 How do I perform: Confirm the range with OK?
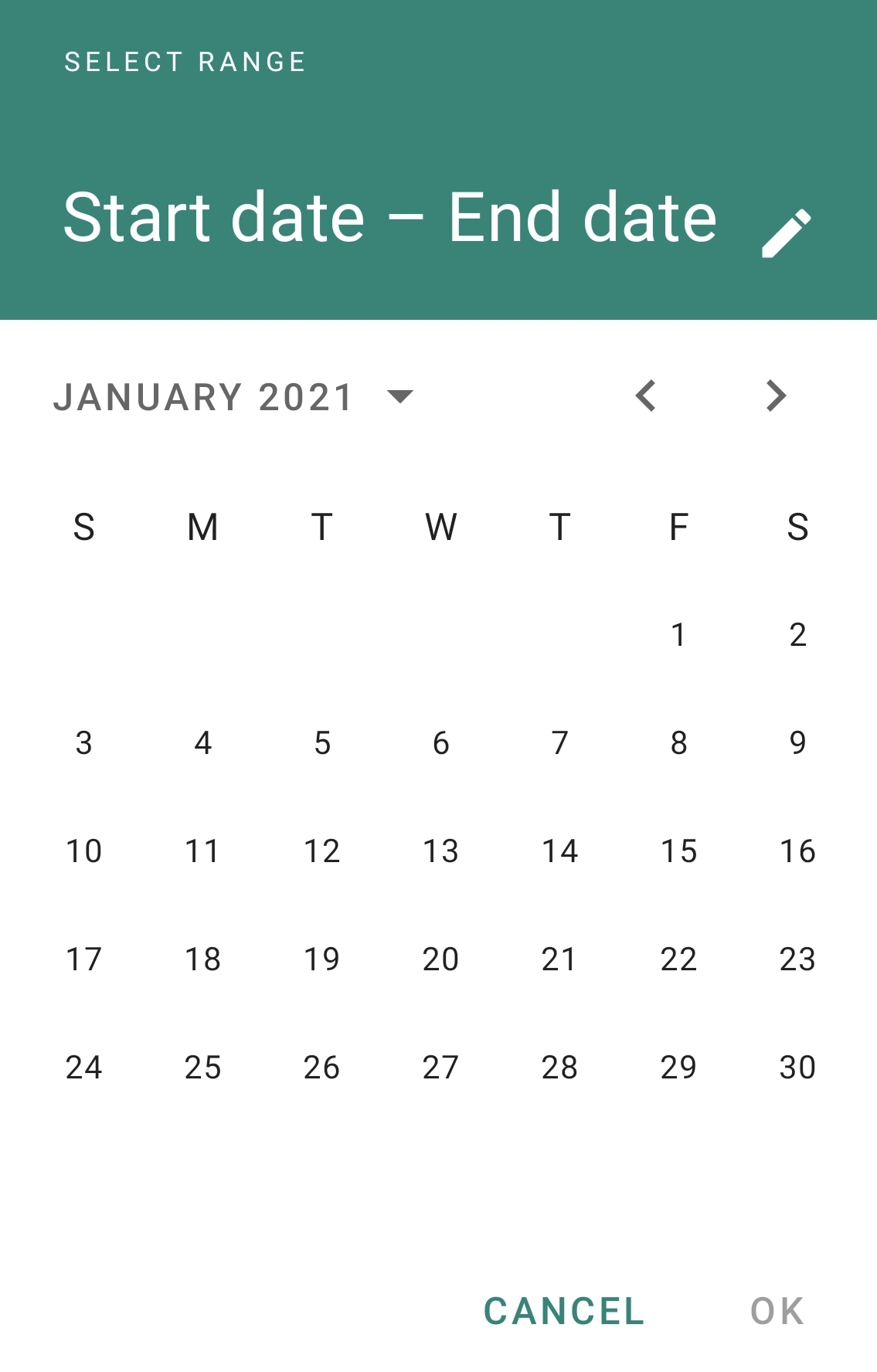coord(777,1311)
